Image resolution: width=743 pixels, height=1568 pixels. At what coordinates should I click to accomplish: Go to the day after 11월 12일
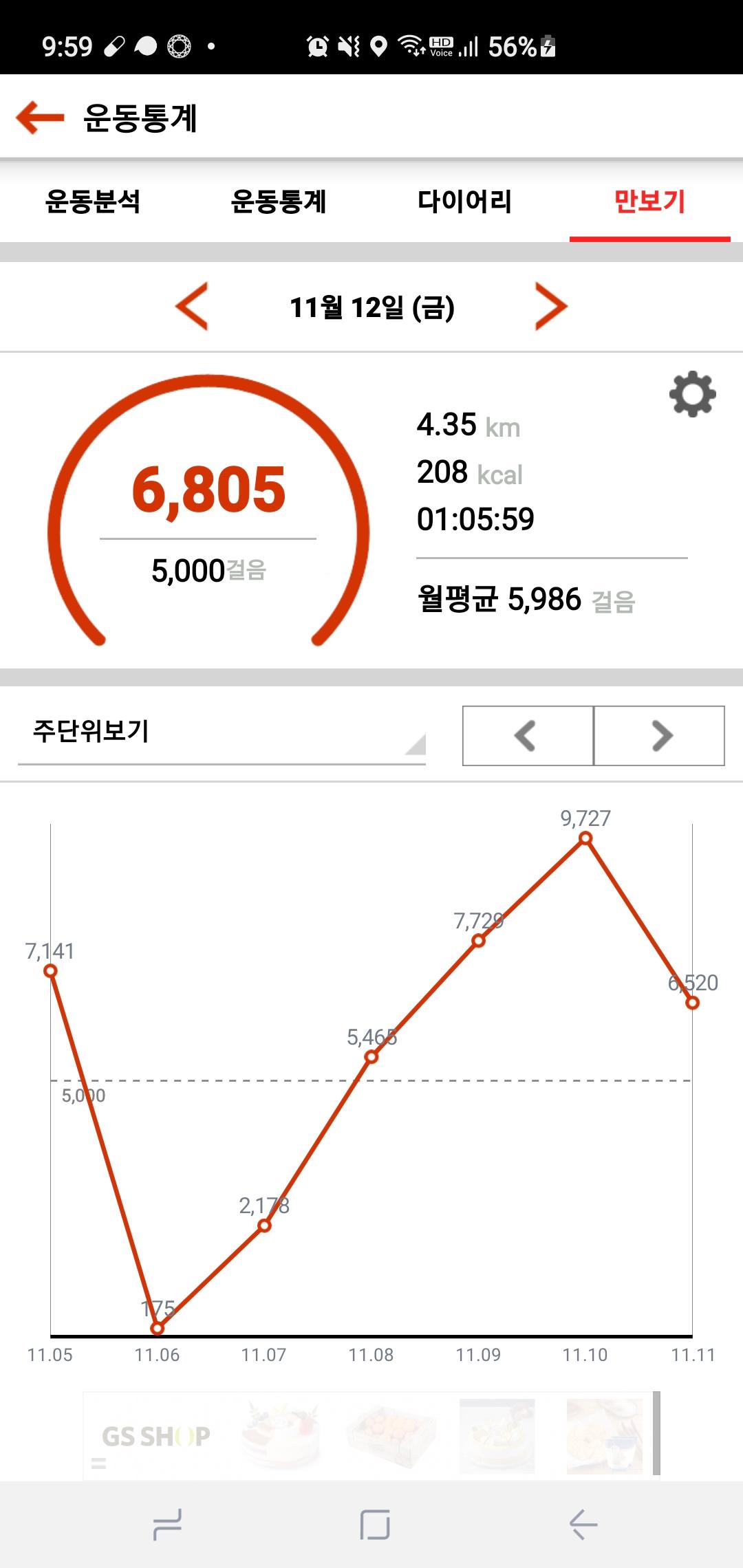[x=551, y=307]
